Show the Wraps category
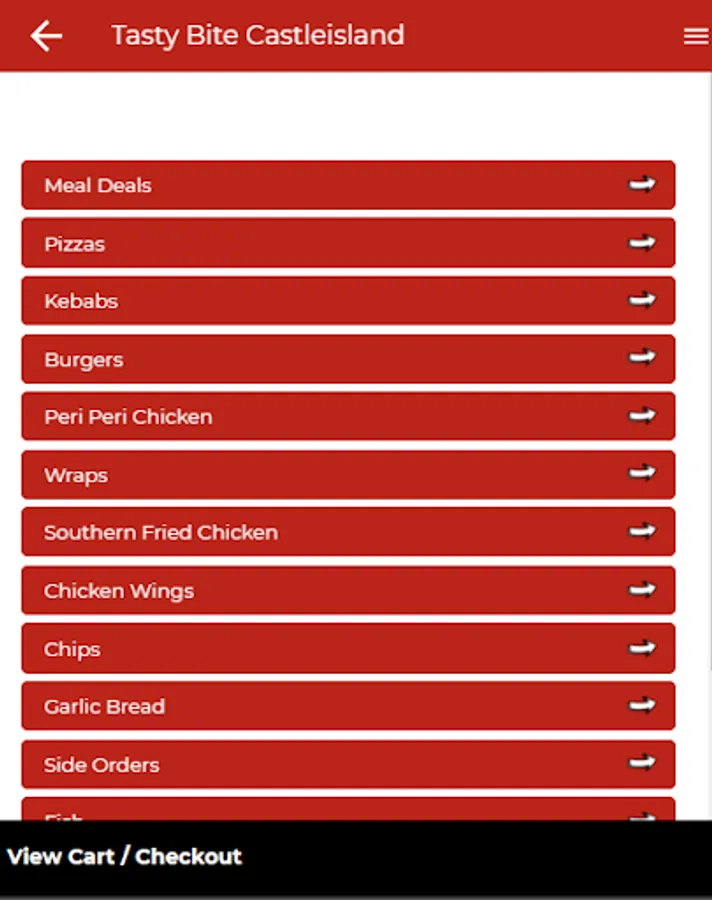This screenshot has width=712, height=900. click(348, 474)
